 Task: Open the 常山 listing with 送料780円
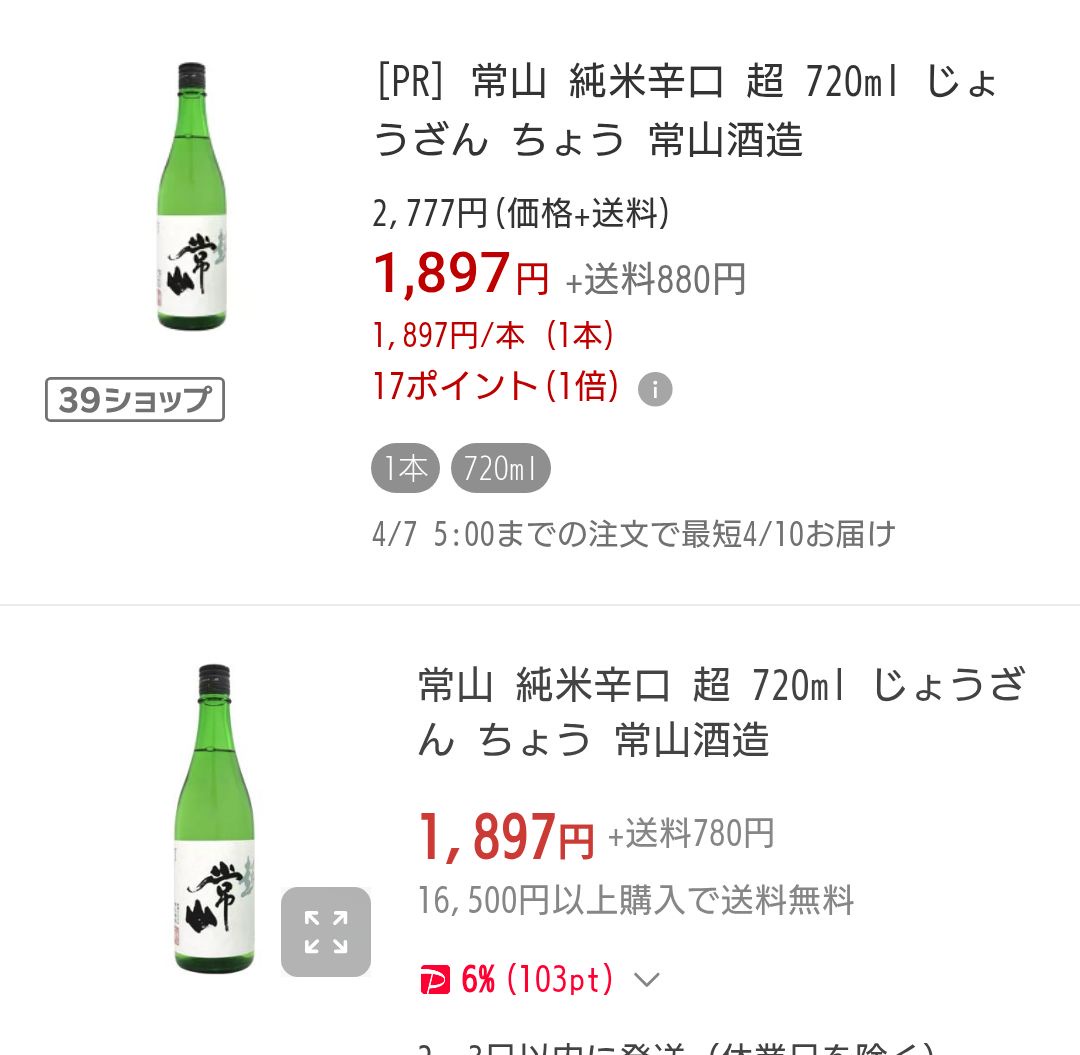[720, 713]
